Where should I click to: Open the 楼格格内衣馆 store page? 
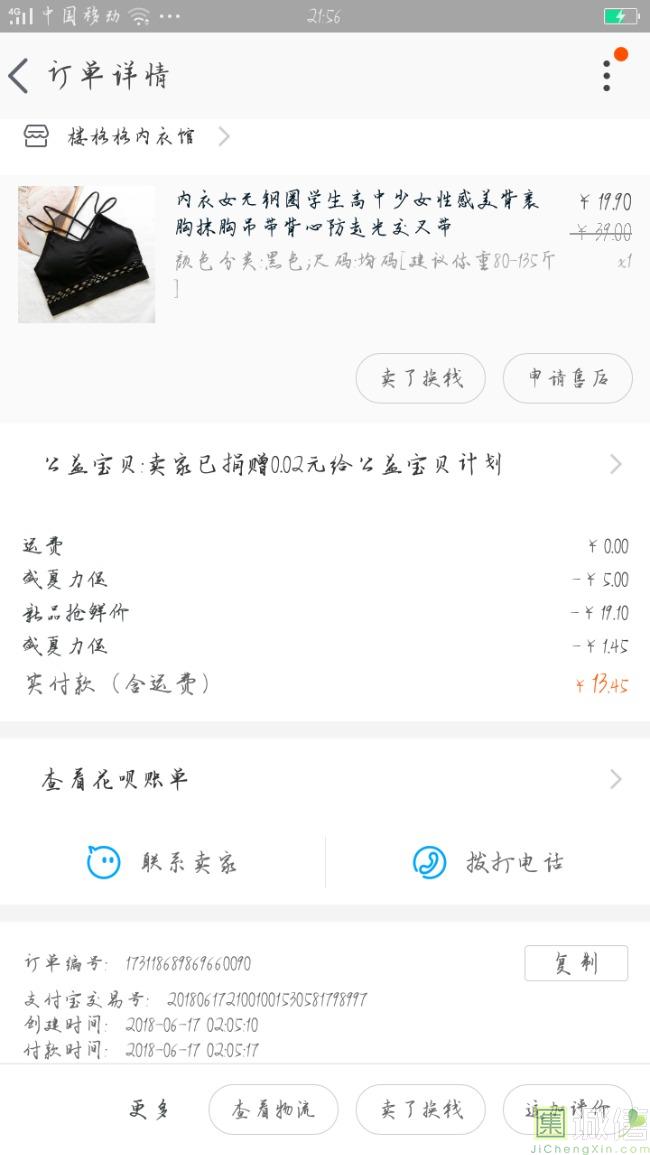(x=130, y=136)
